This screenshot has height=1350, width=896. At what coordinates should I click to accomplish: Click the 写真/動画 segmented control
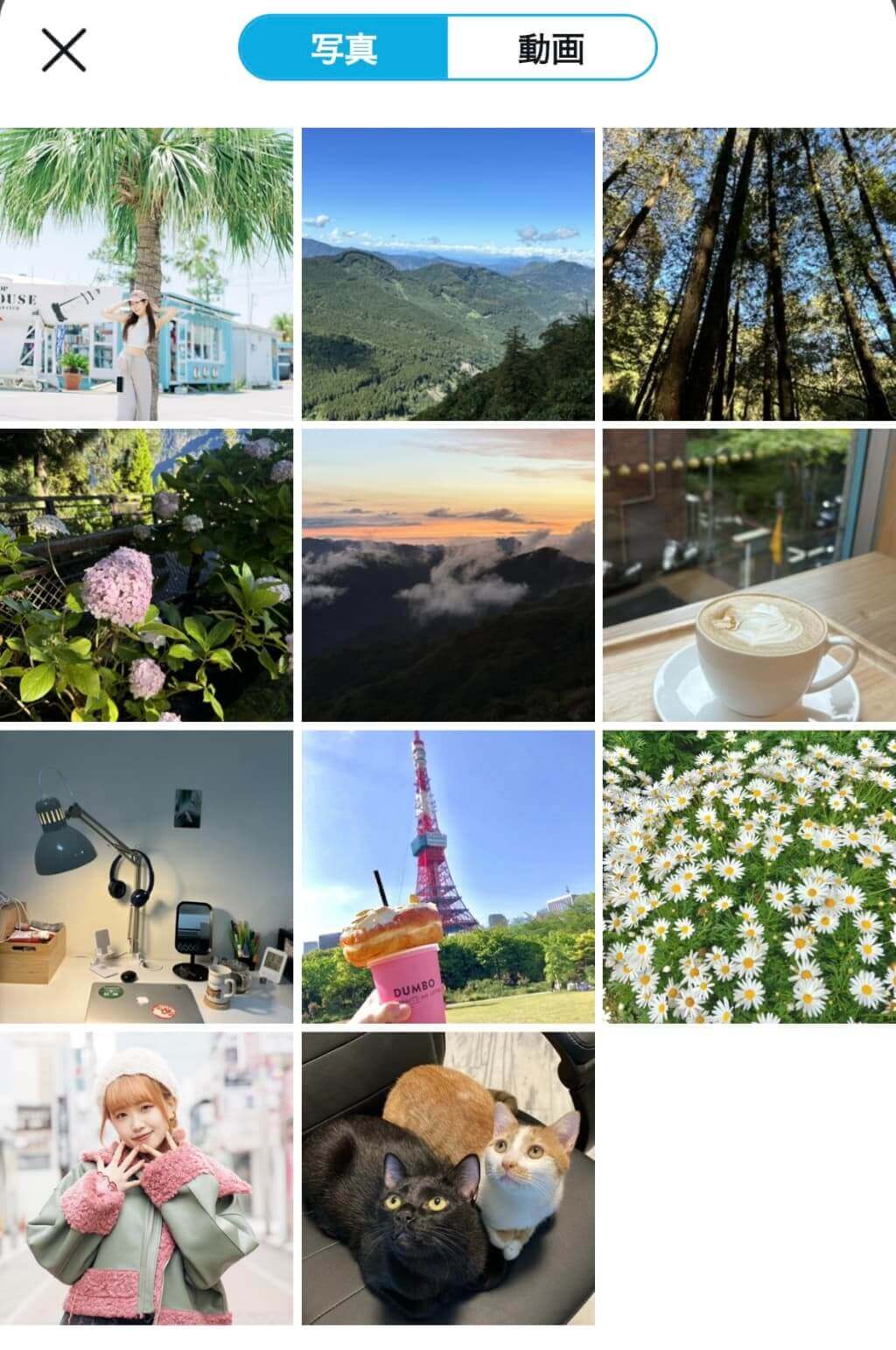[x=448, y=49]
